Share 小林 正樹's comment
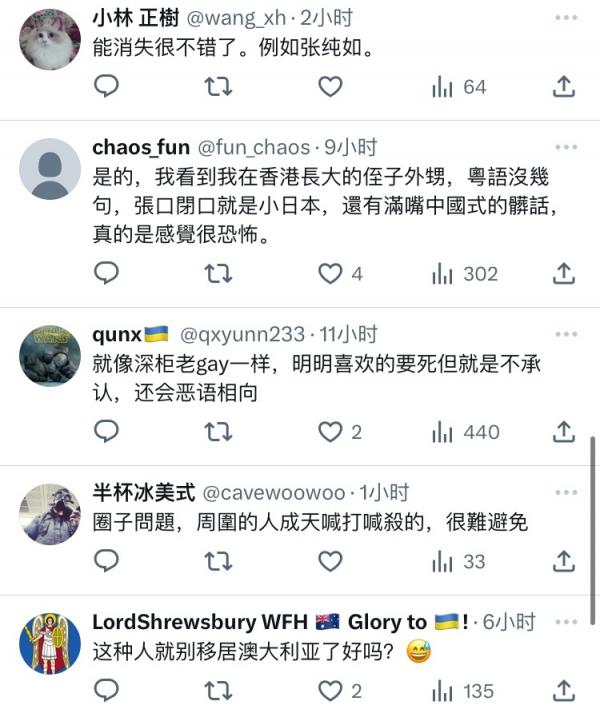This screenshot has height=721, width=600. [x=564, y=87]
